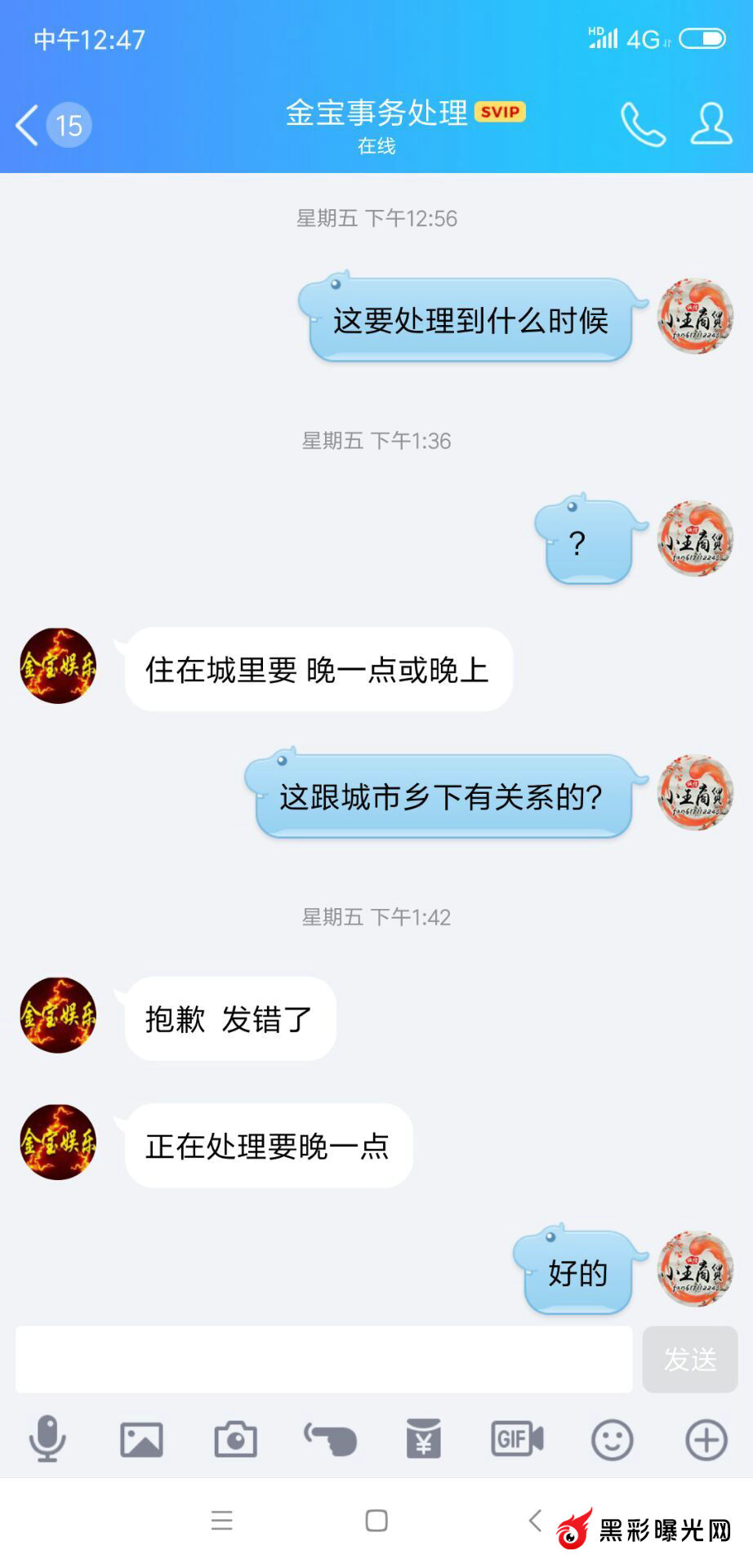Open the camera to take a photo
The width and height of the screenshot is (753, 1568).
[235, 1439]
